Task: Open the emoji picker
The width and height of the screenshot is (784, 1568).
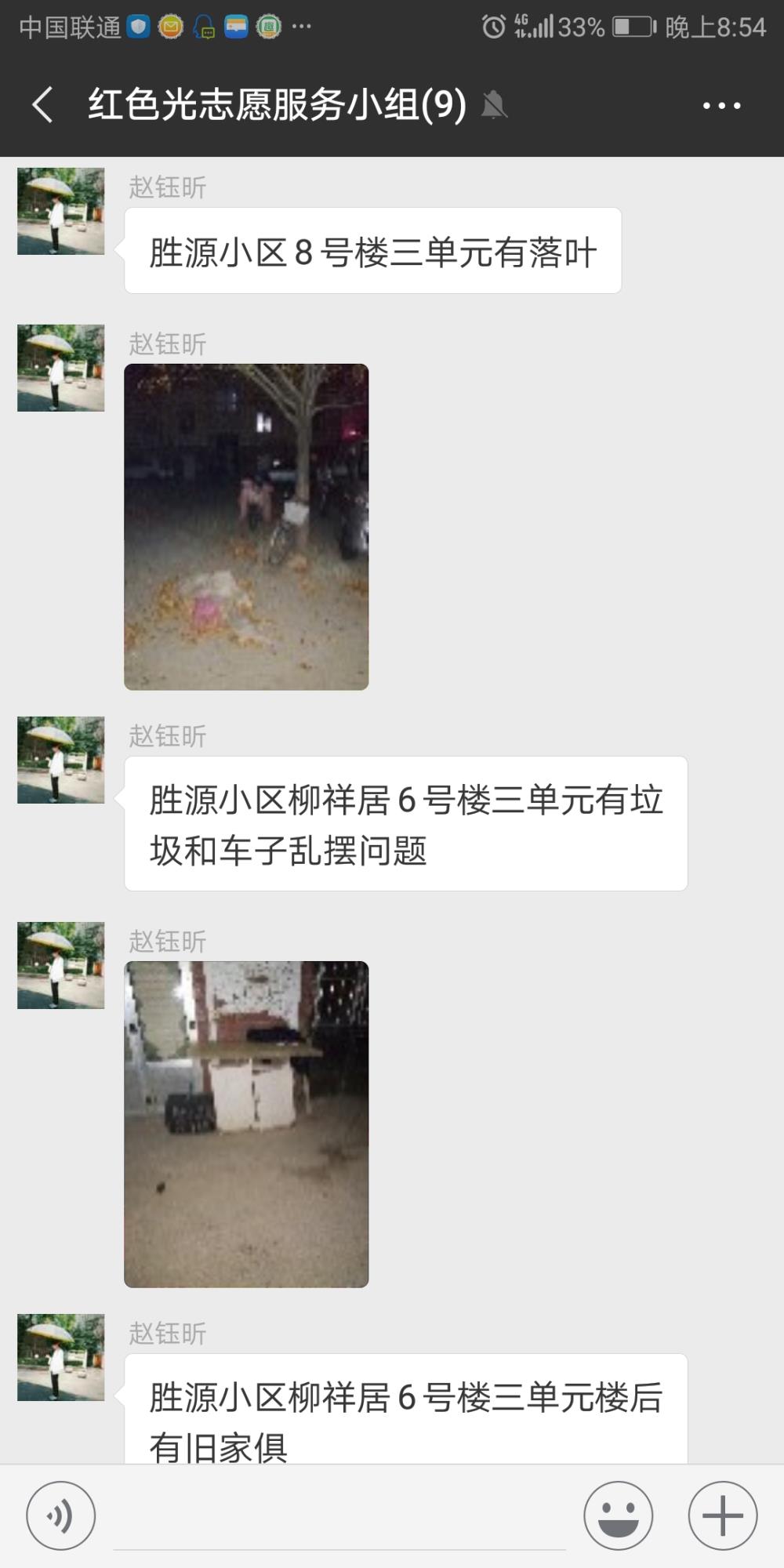Action: coord(618,1515)
